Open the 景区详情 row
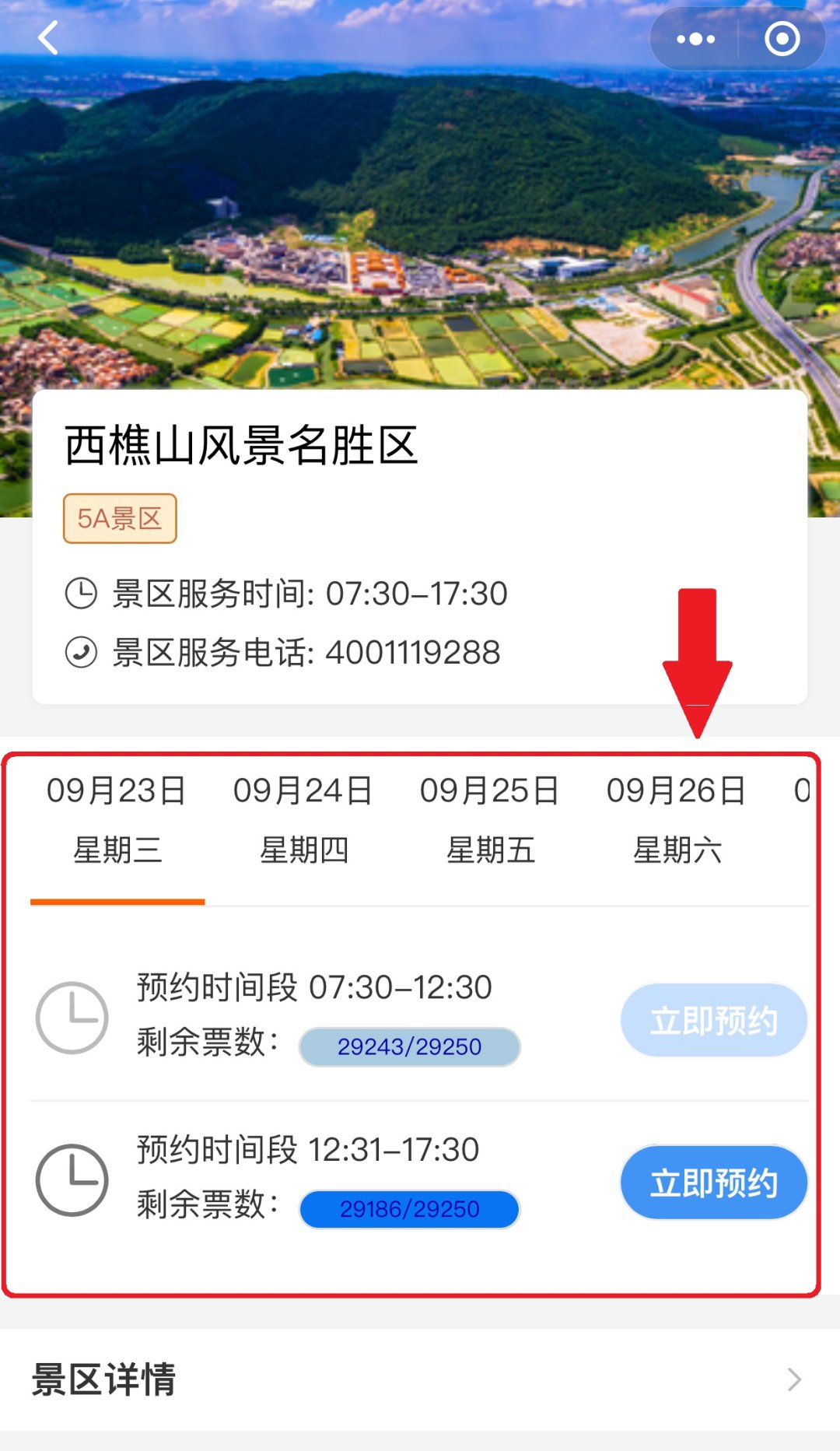Image resolution: width=840 pixels, height=1451 pixels. (418, 1379)
